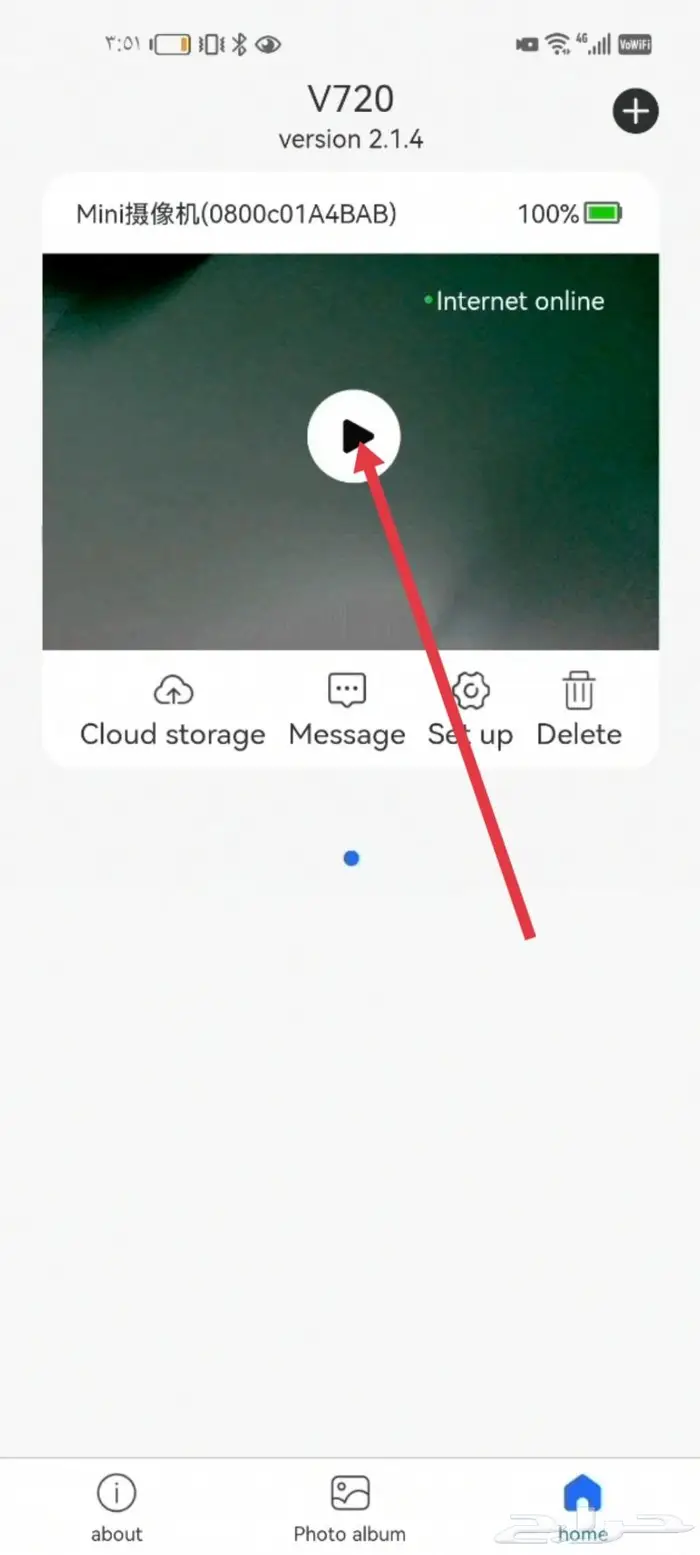700x1555 pixels.
Task: Play the Mini camera live feed
Action: pos(353,436)
